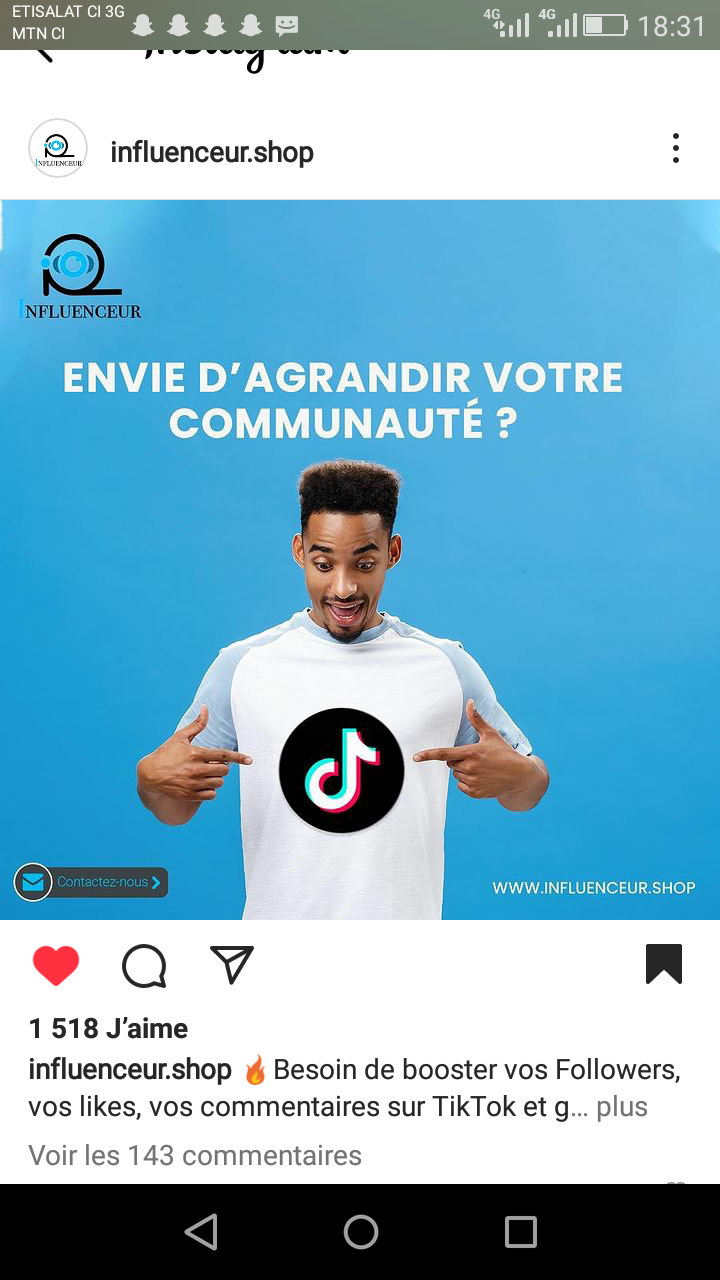Image resolution: width=720 pixels, height=1280 pixels.
Task: Unlike the post with the red heart
Action: click(56, 966)
